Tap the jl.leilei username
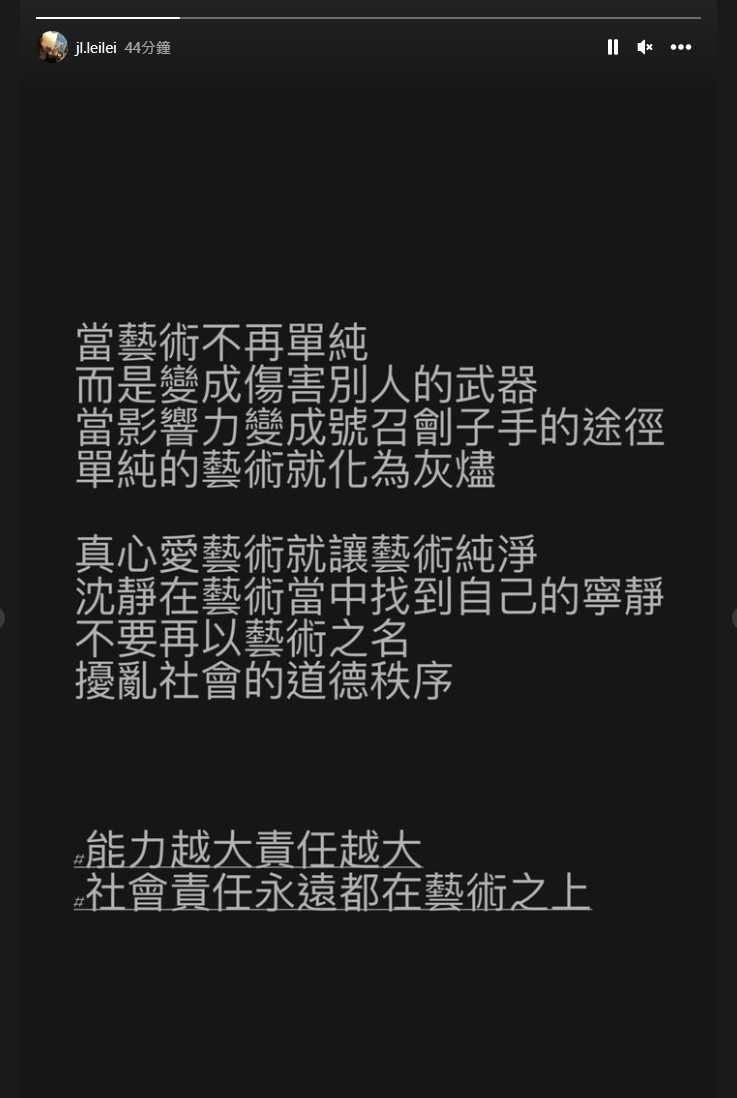The image size is (737, 1098). 96,48
